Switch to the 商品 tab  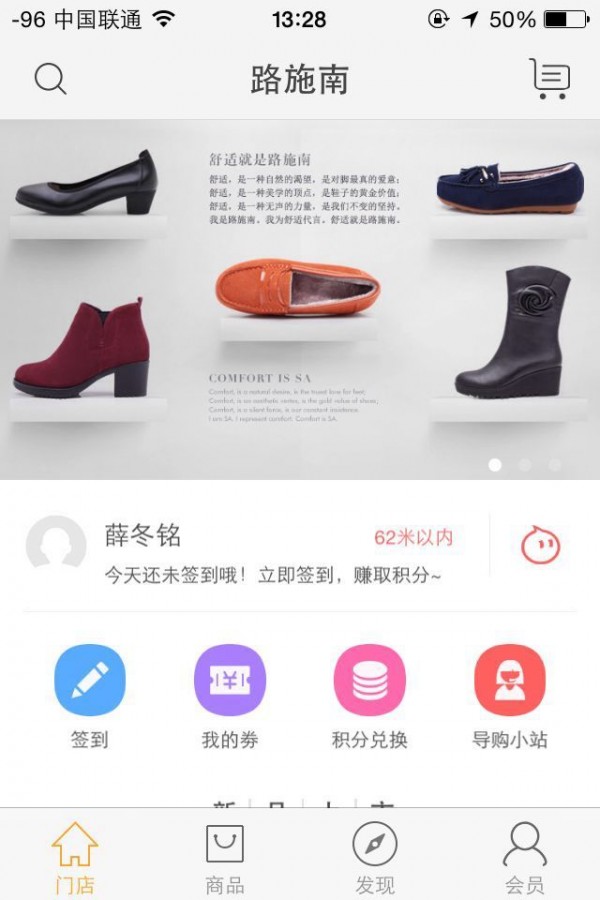tap(224, 858)
